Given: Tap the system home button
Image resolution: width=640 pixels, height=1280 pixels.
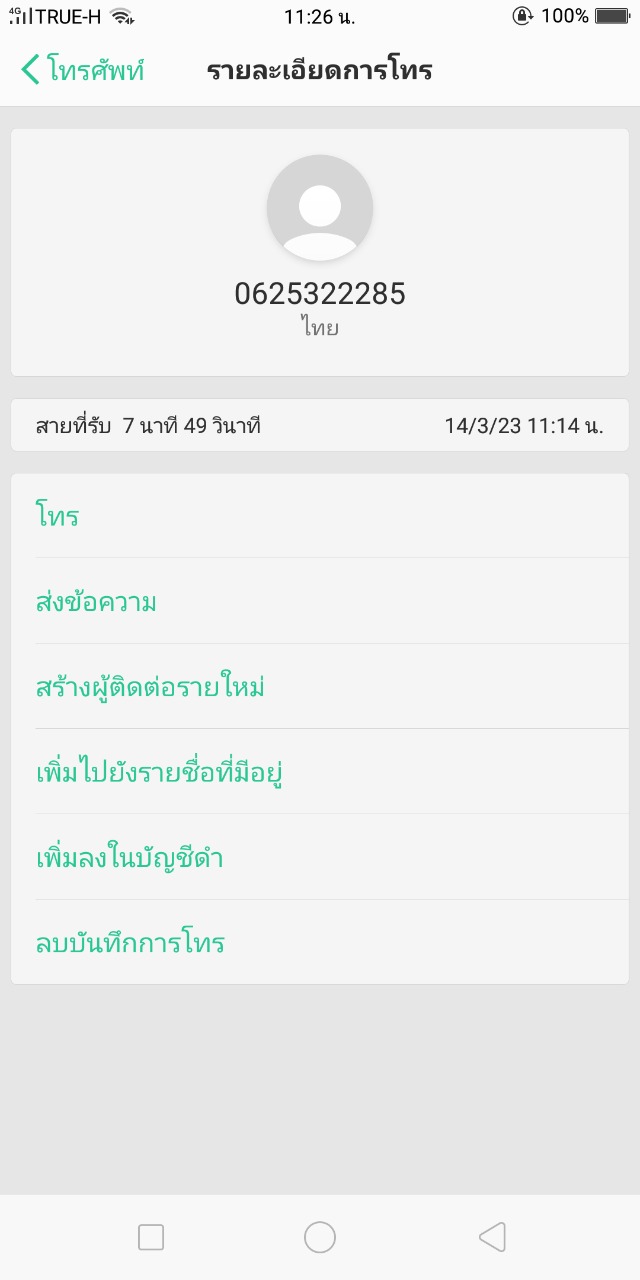Looking at the screenshot, I should click(320, 1237).
